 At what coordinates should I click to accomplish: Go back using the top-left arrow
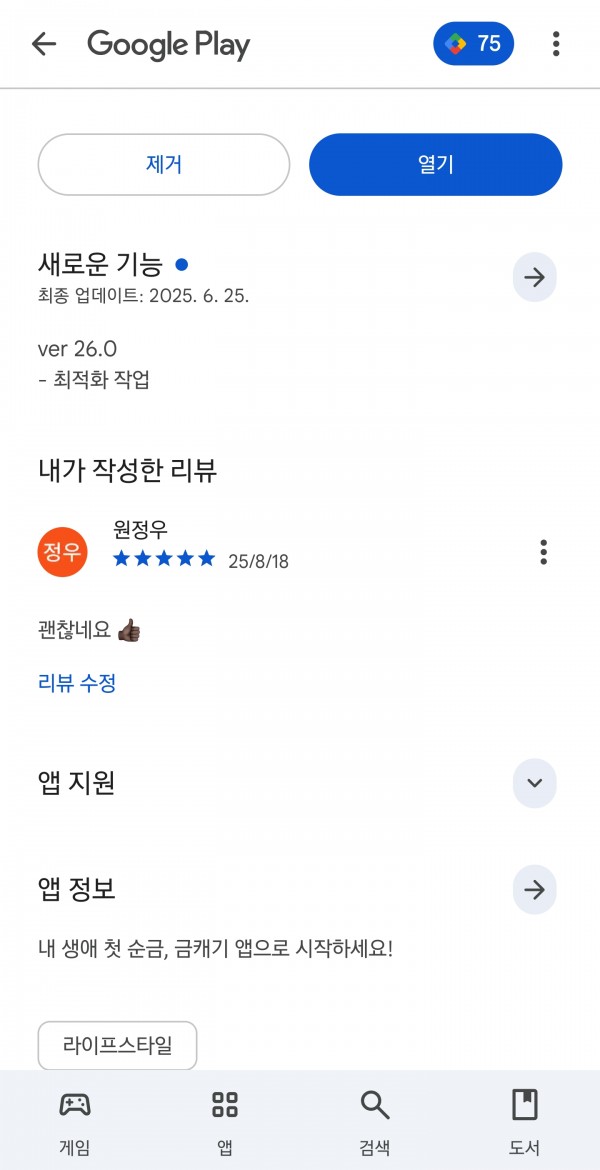[x=44, y=44]
